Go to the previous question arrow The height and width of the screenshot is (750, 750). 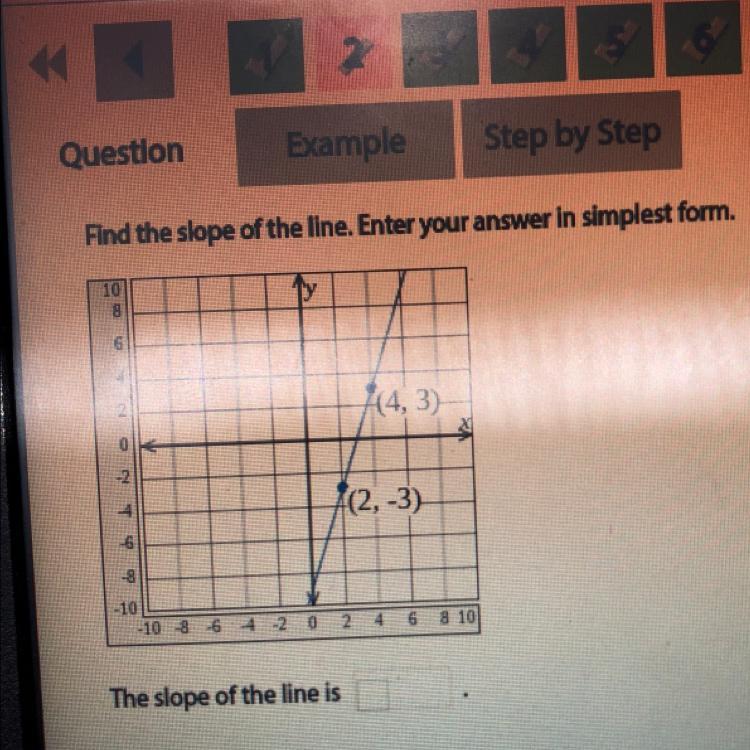click(132, 63)
